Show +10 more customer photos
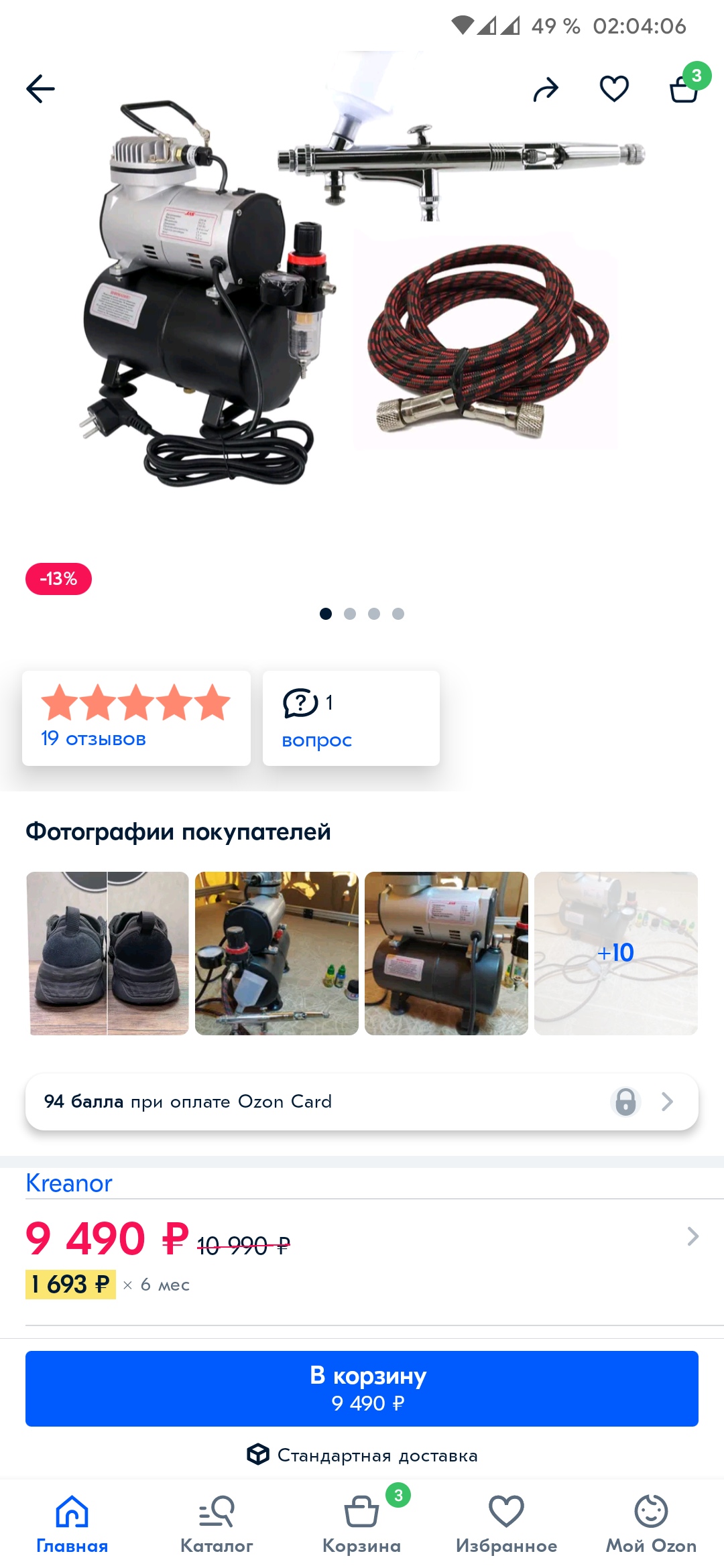Image resolution: width=724 pixels, height=1568 pixels. [616, 953]
